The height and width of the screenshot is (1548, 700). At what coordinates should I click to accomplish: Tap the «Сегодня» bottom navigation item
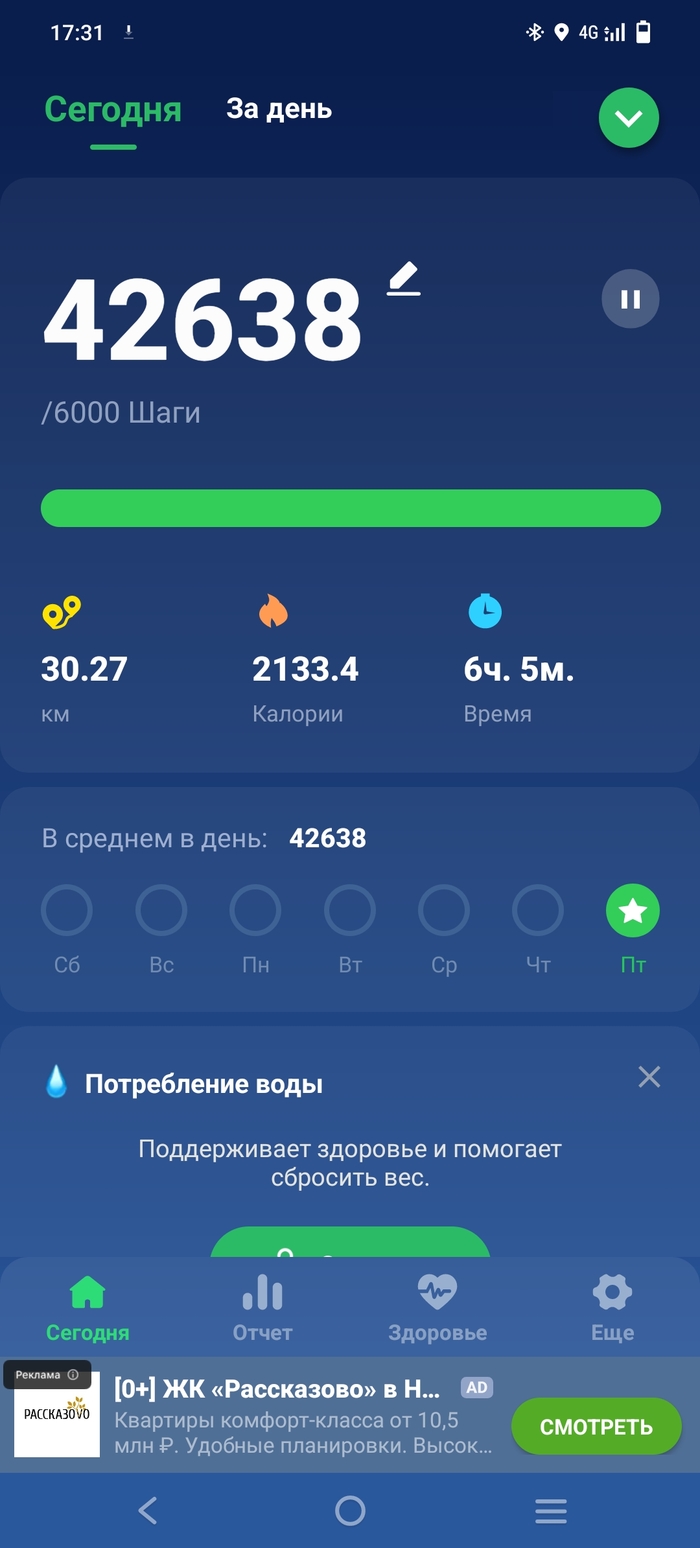87,1307
